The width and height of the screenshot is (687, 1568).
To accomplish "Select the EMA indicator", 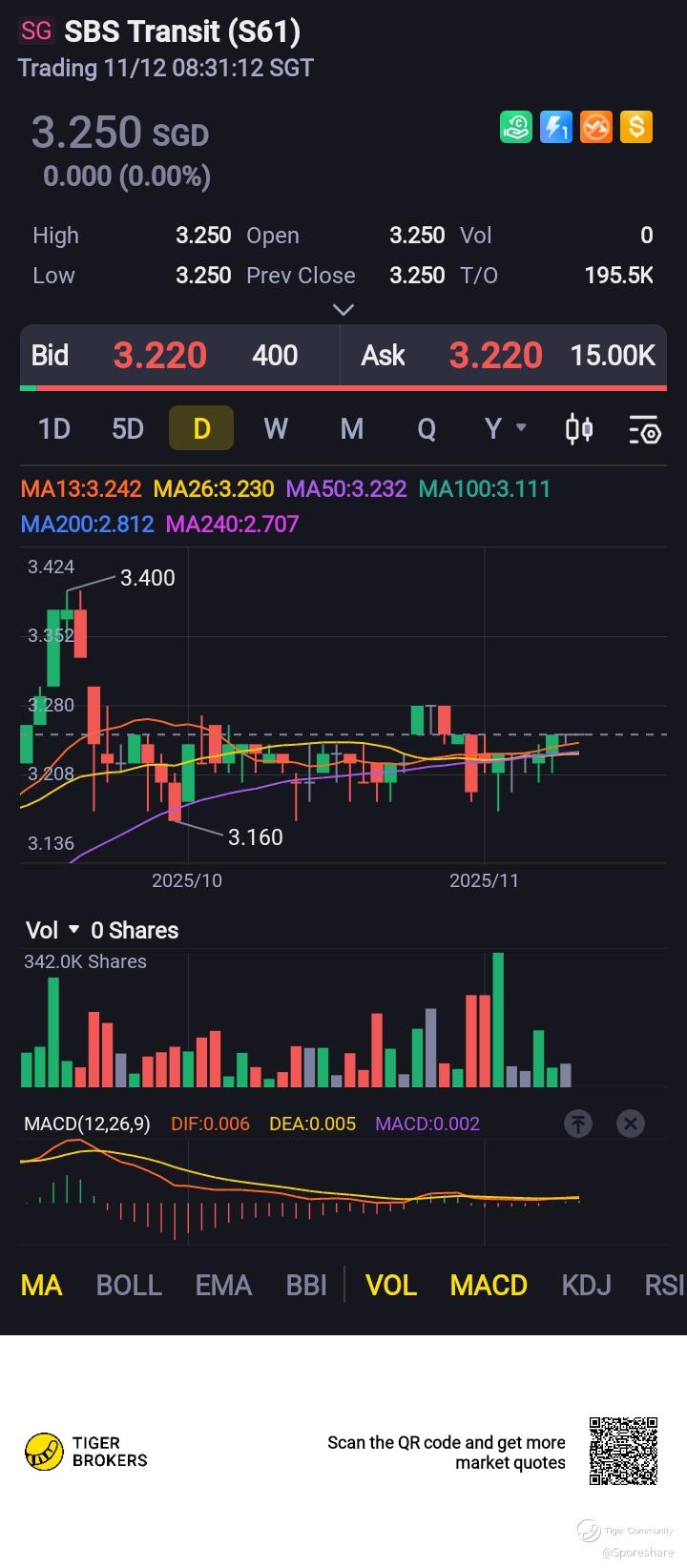I will click(223, 1285).
